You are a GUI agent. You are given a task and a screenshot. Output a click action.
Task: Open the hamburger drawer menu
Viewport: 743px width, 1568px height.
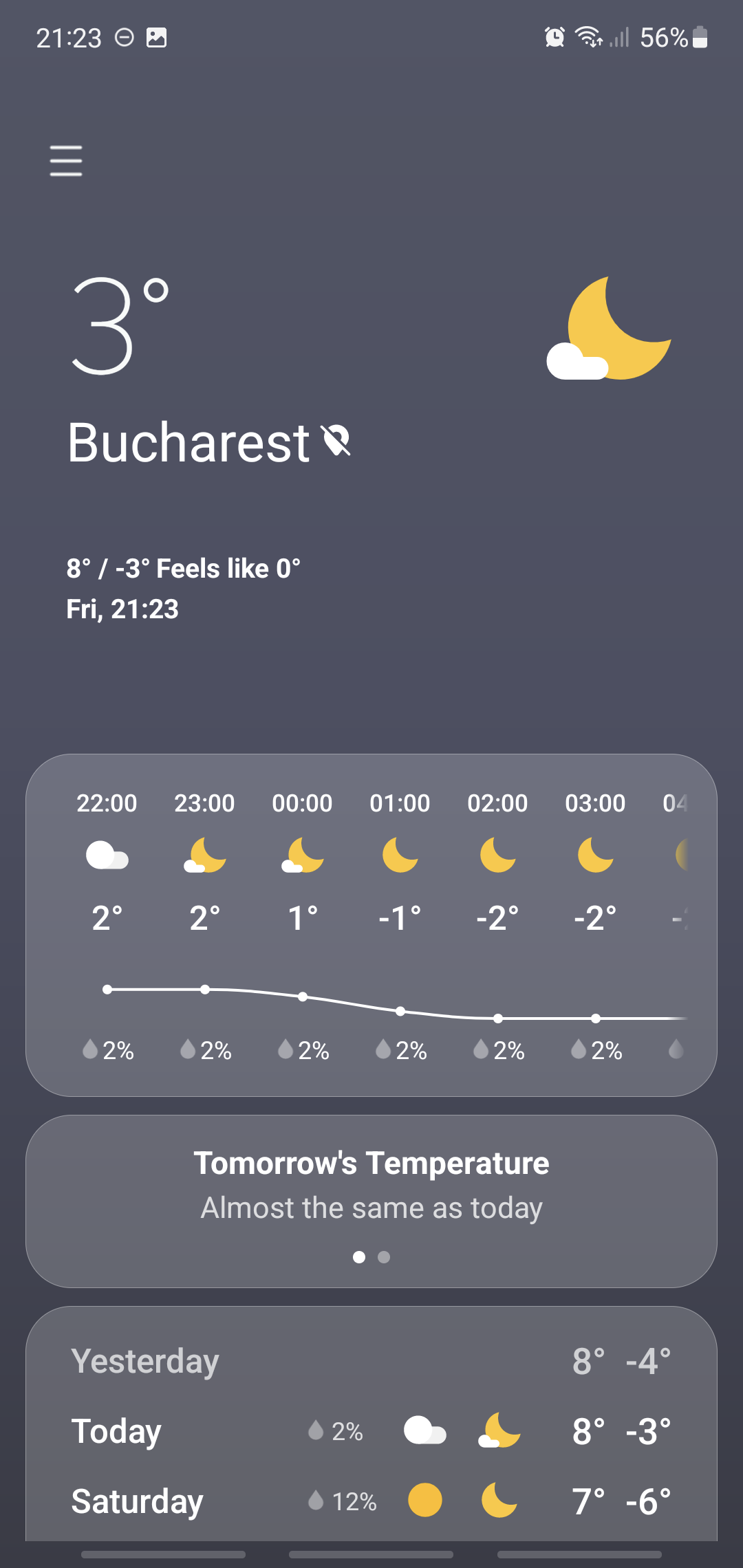click(66, 161)
